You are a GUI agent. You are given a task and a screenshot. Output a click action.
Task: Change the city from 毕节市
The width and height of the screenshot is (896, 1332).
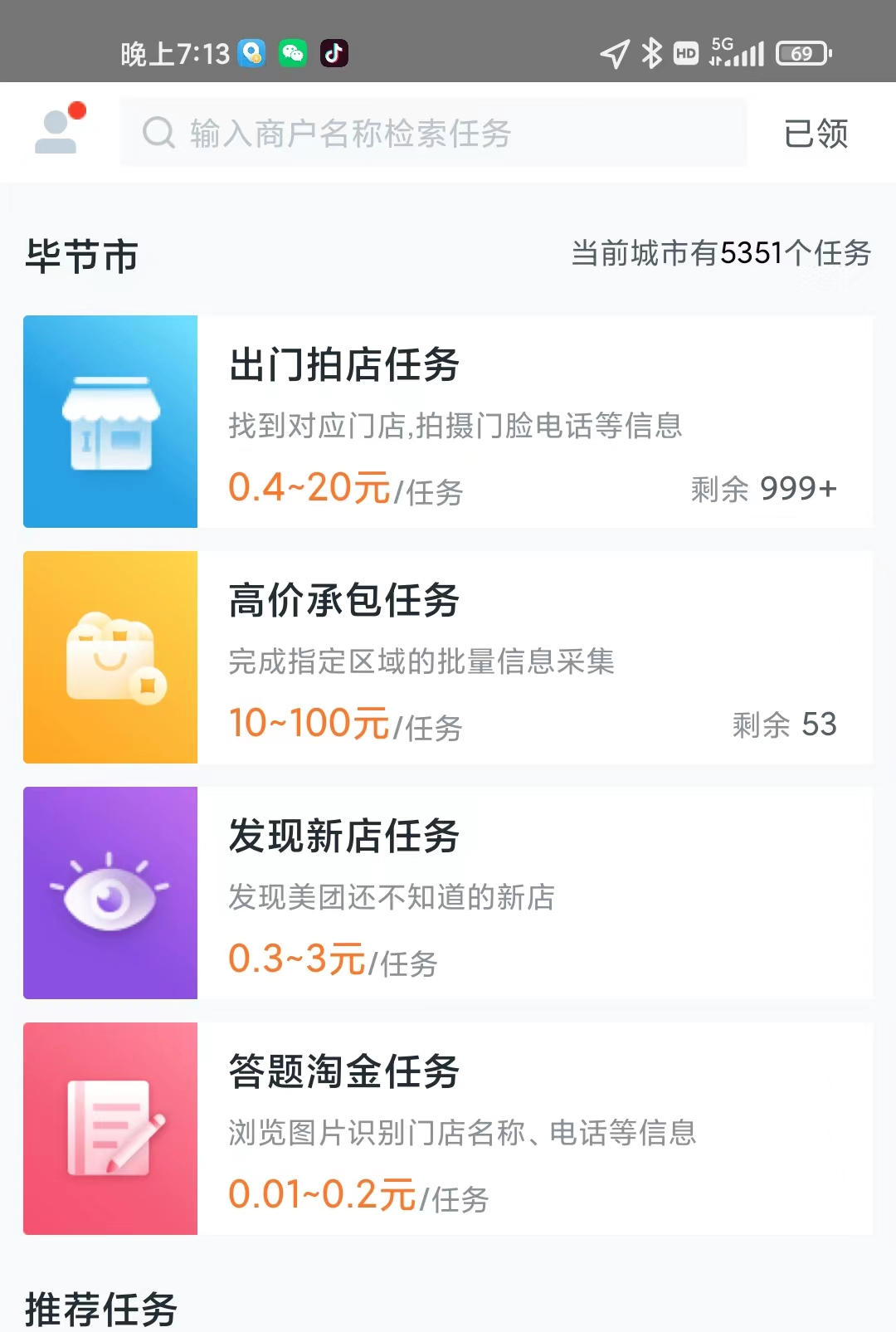pos(81,256)
